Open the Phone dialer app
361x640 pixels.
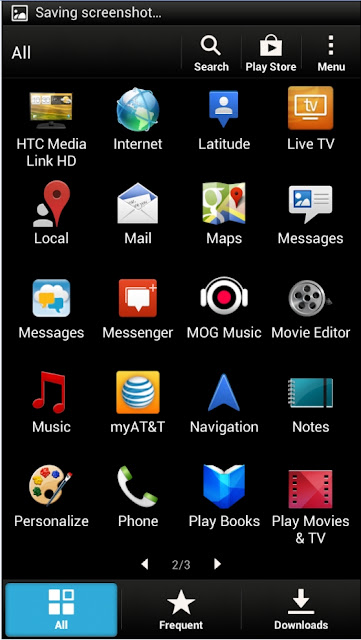138,496
